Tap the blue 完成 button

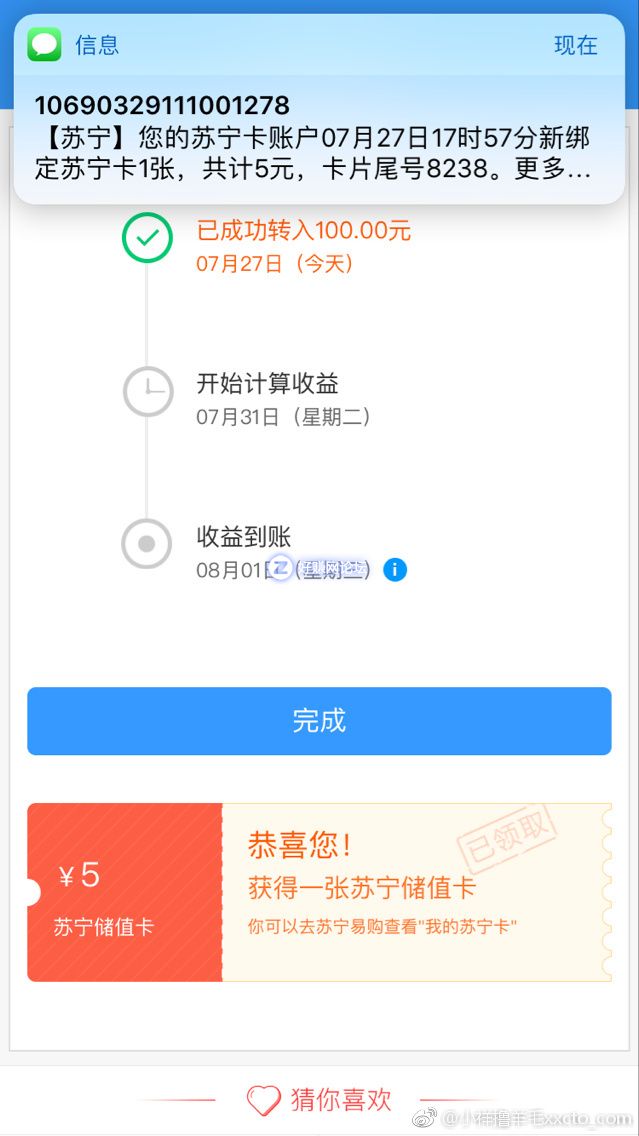tap(319, 720)
